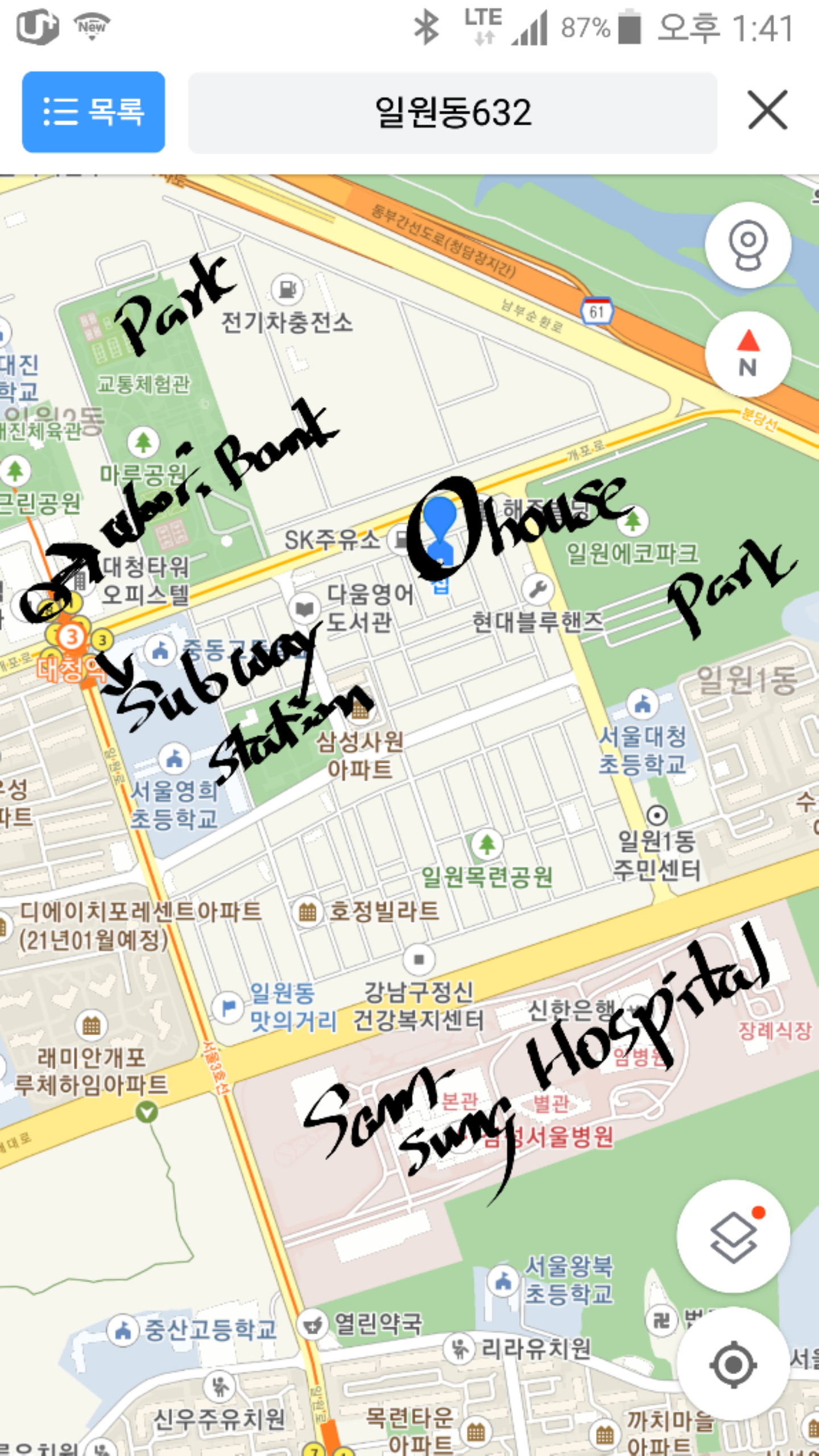The image size is (819, 1456).
Task: Center the map on my location
Action: click(x=733, y=1364)
